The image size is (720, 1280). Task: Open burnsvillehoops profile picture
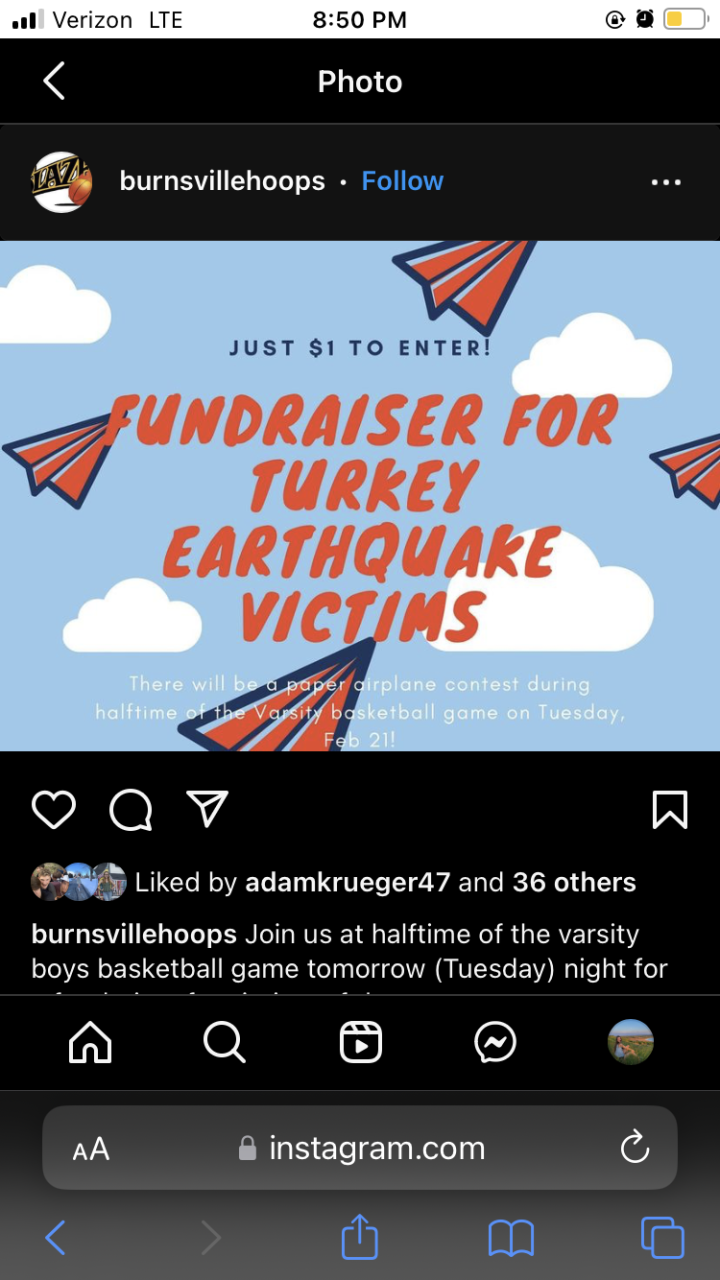[62, 181]
